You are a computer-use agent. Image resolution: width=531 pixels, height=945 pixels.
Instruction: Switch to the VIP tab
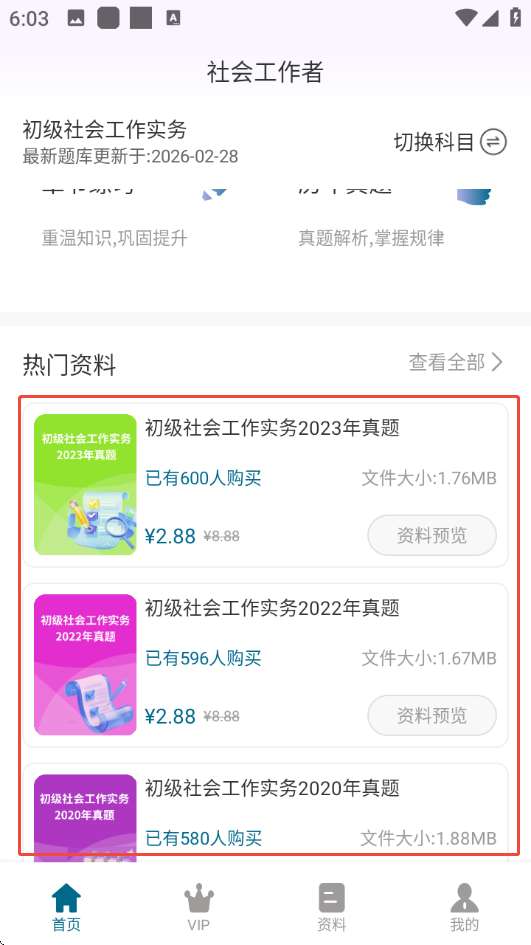[199, 907]
